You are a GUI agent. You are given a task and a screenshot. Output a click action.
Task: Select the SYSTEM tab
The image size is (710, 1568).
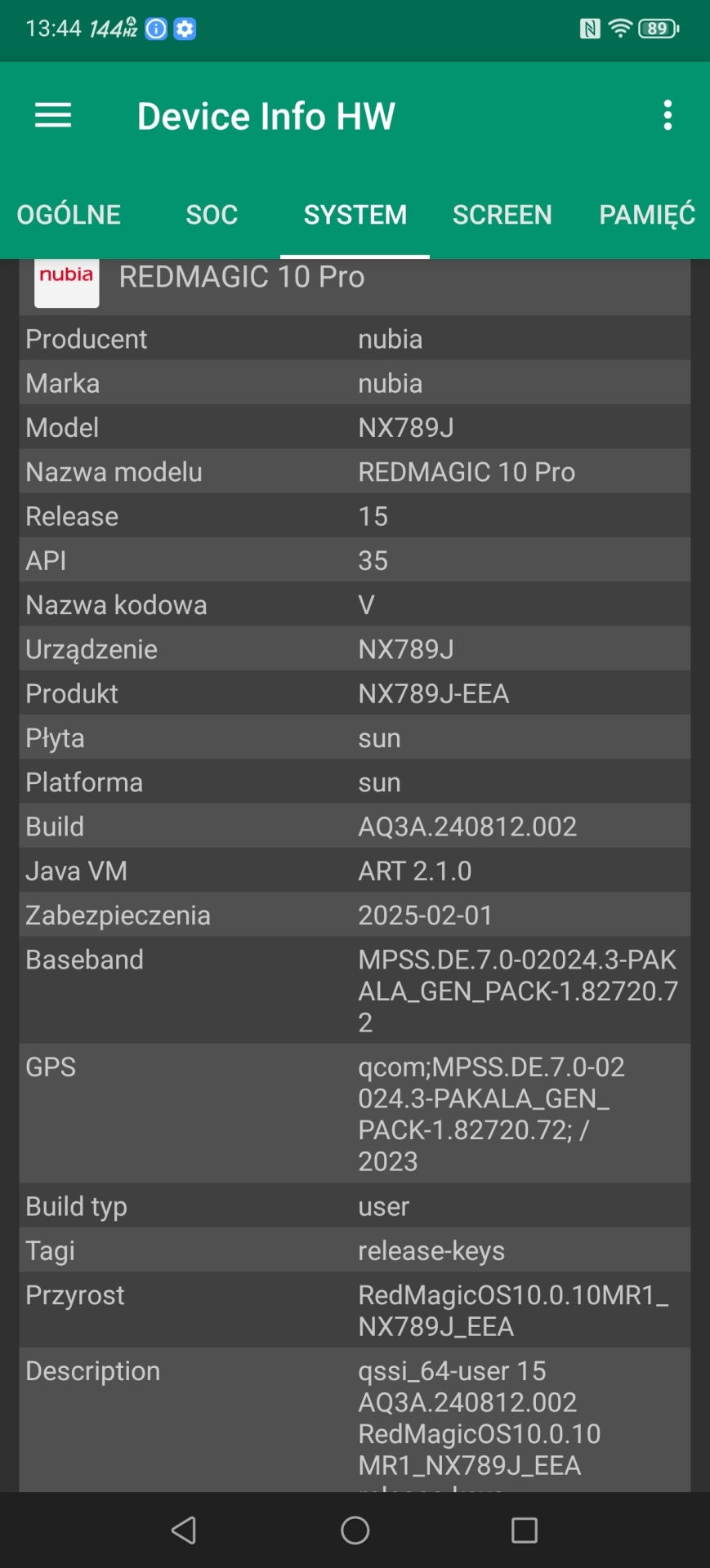coord(355,215)
